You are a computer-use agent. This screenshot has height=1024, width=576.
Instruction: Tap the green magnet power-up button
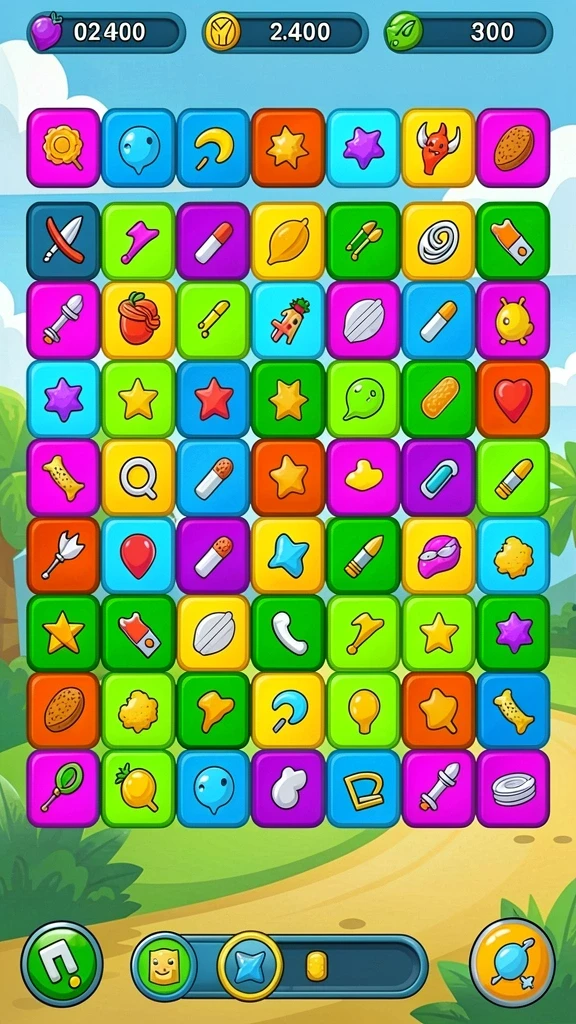tap(61, 963)
